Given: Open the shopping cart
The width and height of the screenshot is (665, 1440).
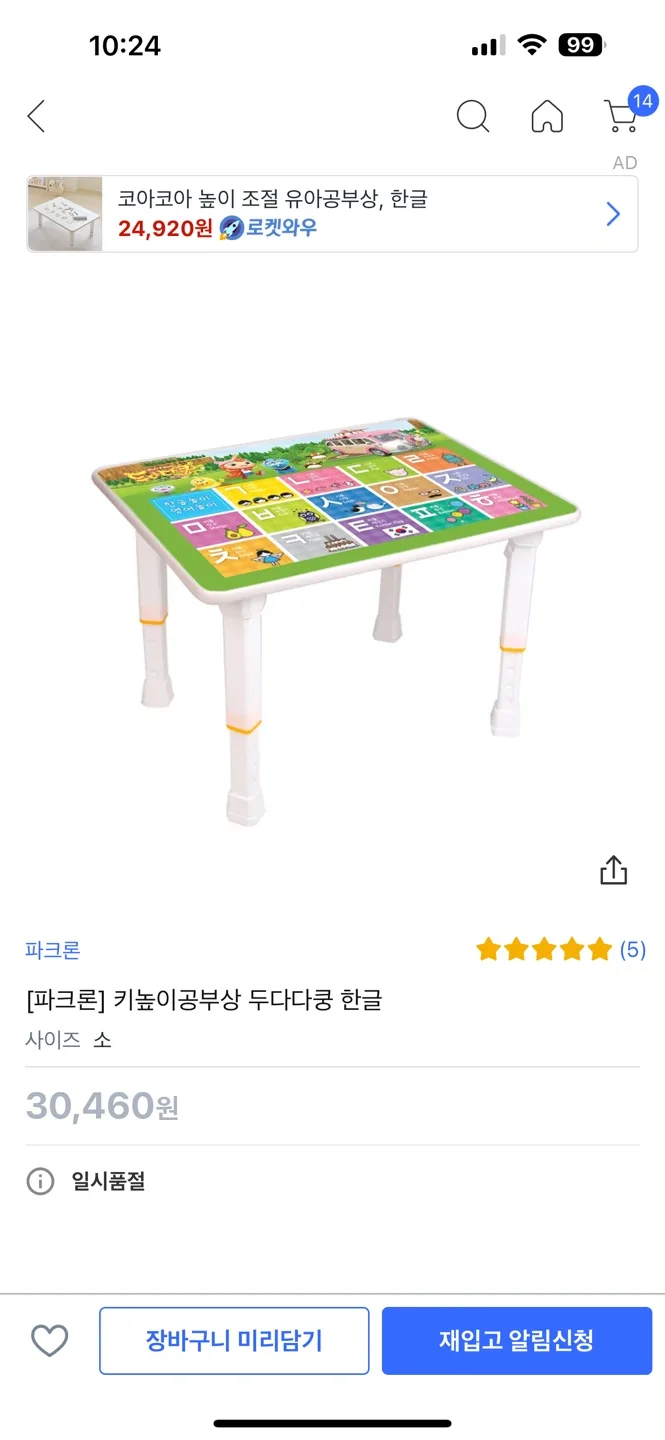Looking at the screenshot, I should [622, 116].
